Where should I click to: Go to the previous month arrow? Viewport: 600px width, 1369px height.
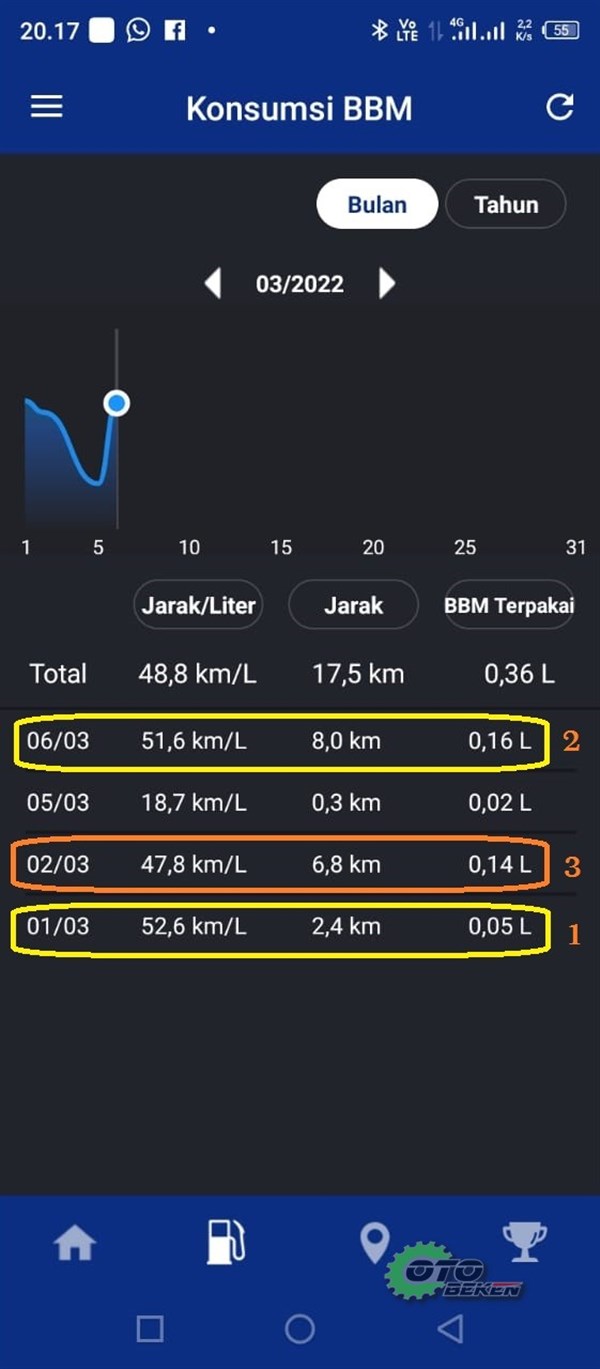(213, 284)
